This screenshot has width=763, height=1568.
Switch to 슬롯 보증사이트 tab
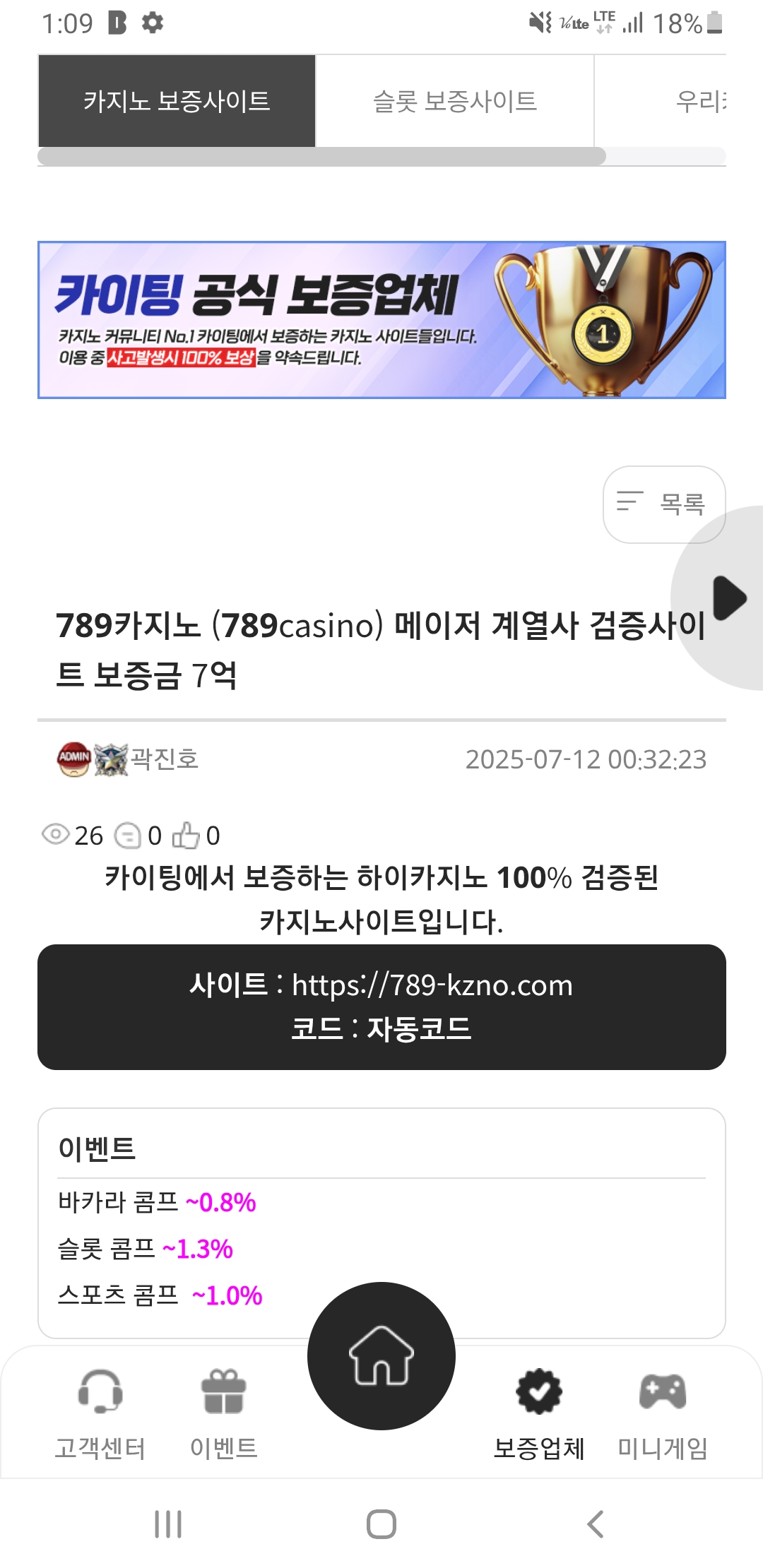tap(454, 101)
